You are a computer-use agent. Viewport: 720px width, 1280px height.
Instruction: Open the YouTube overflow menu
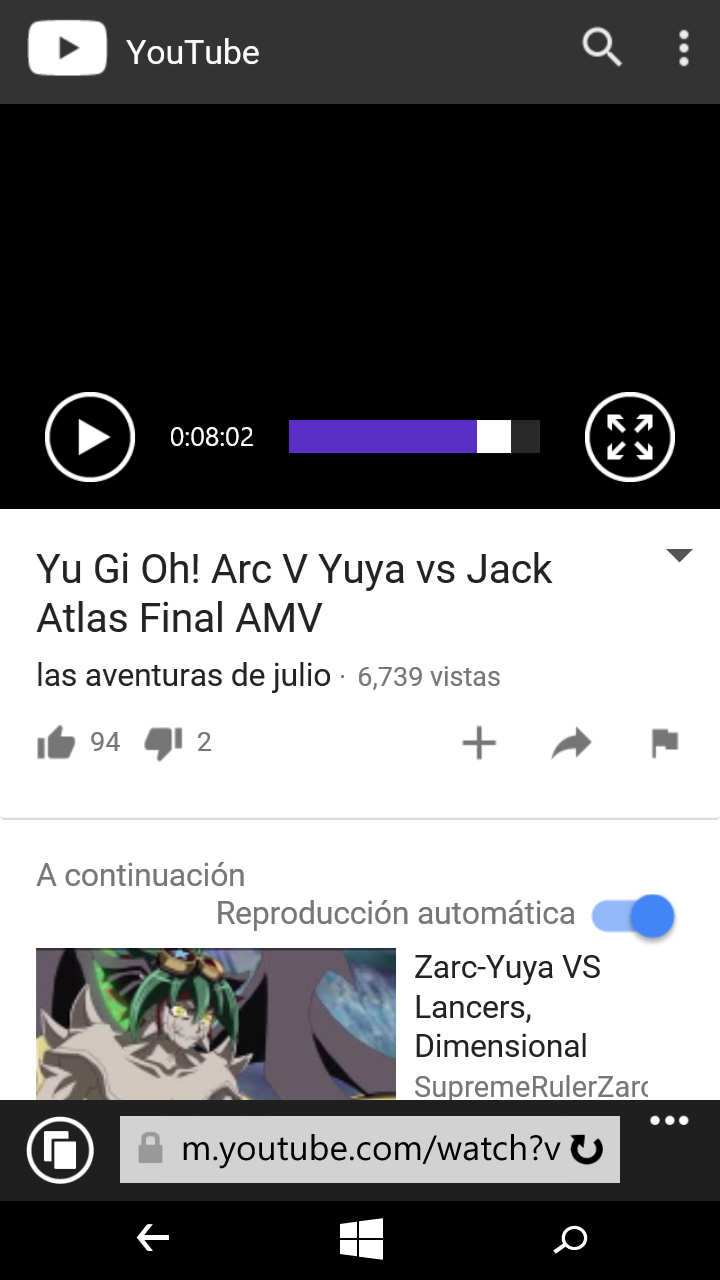point(684,48)
